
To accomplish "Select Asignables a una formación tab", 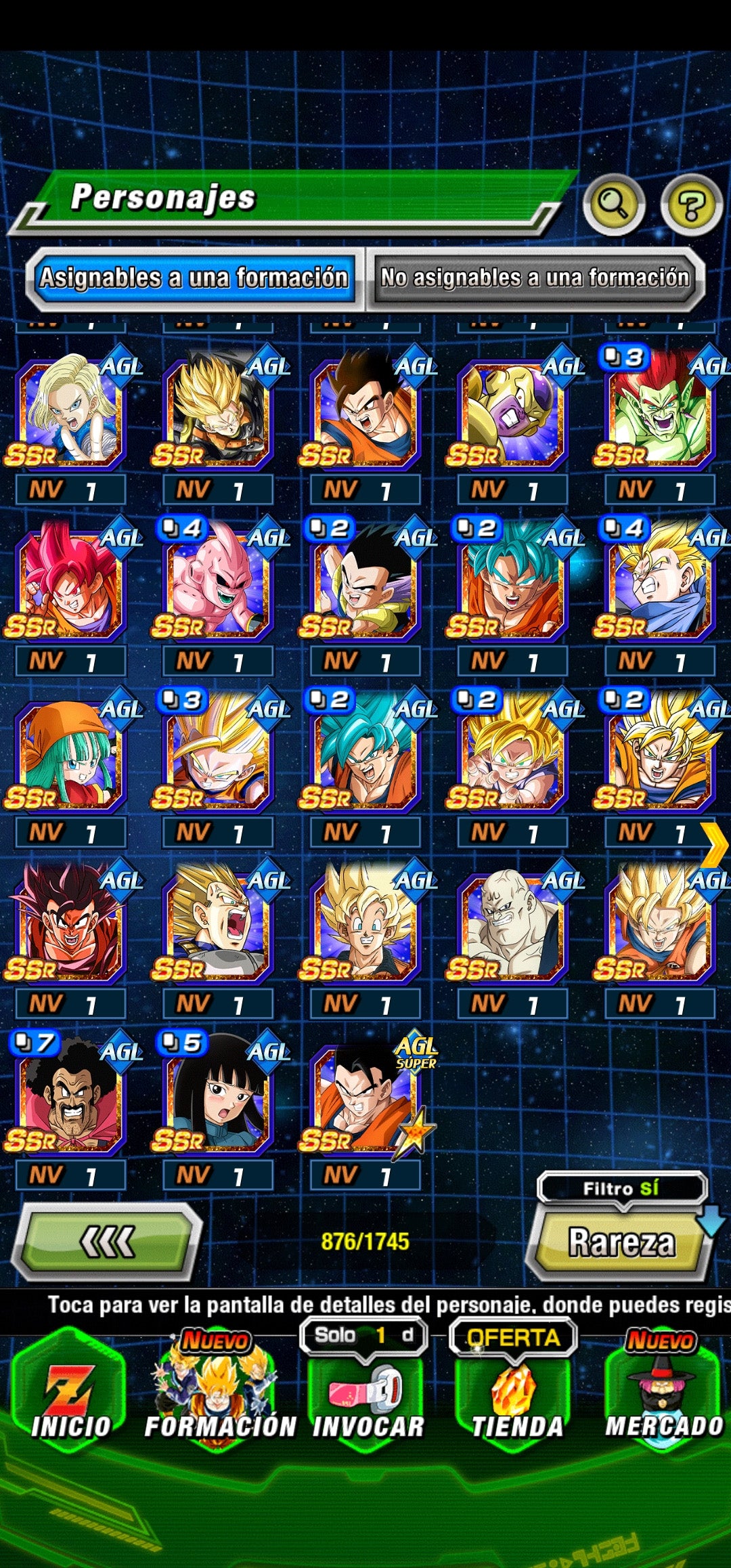I will (194, 278).
